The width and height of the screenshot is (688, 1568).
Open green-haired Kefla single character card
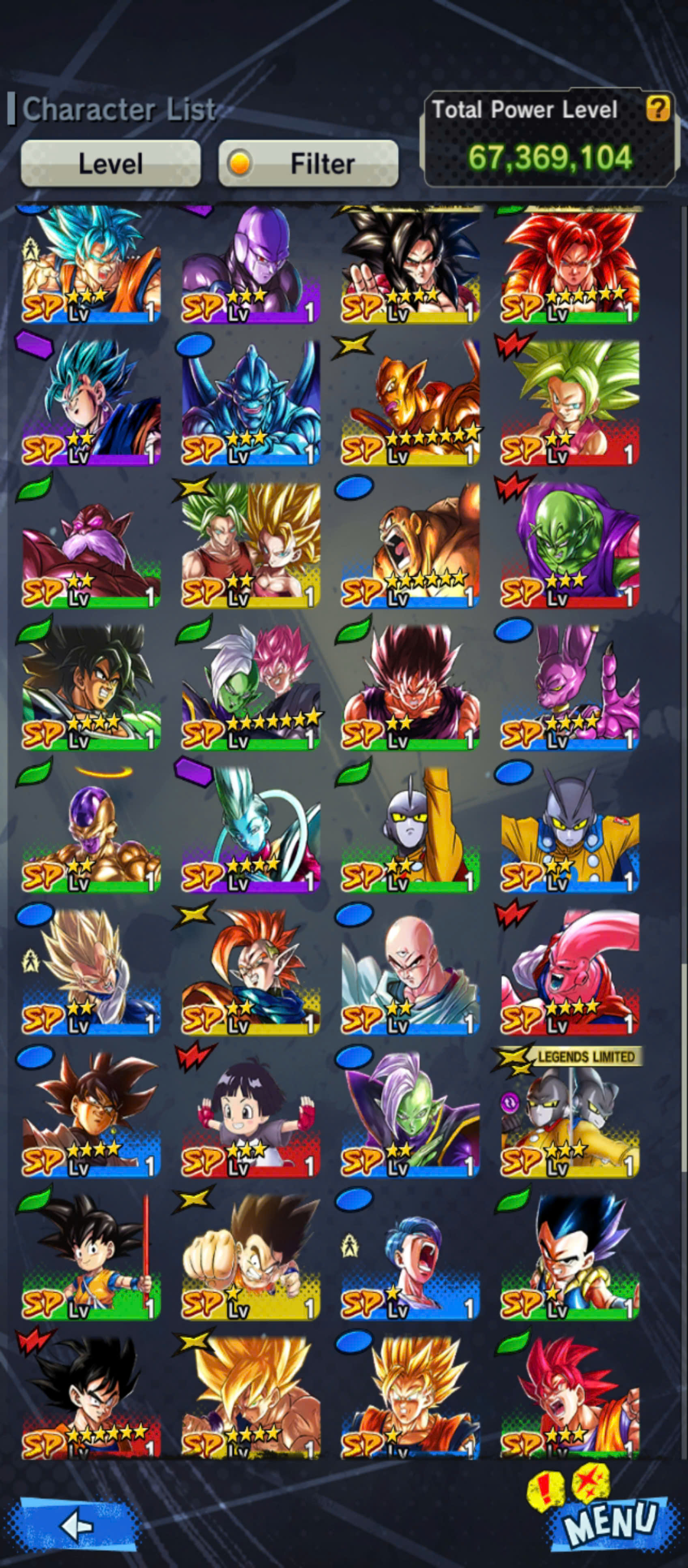coord(570,401)
